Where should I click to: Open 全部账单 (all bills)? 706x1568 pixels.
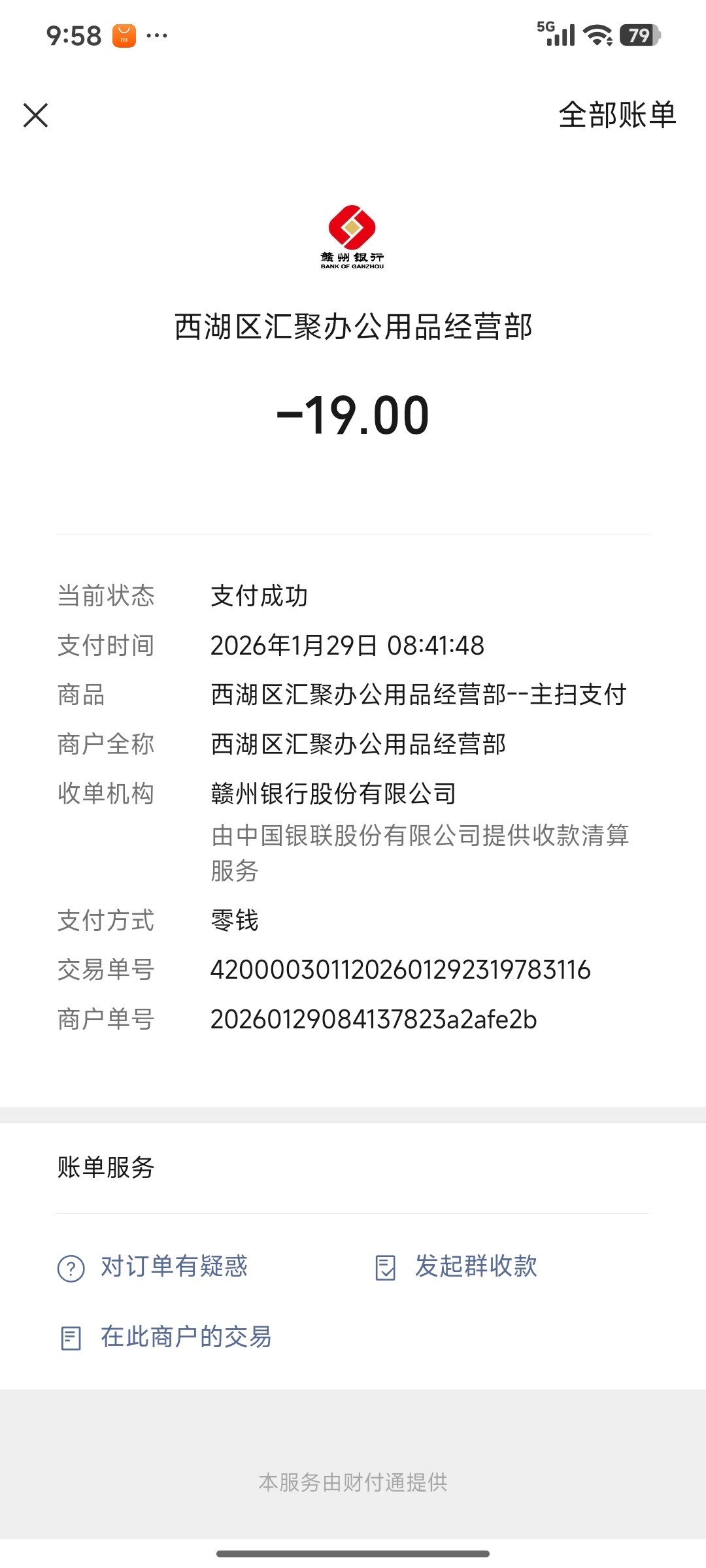pos(616,116)
